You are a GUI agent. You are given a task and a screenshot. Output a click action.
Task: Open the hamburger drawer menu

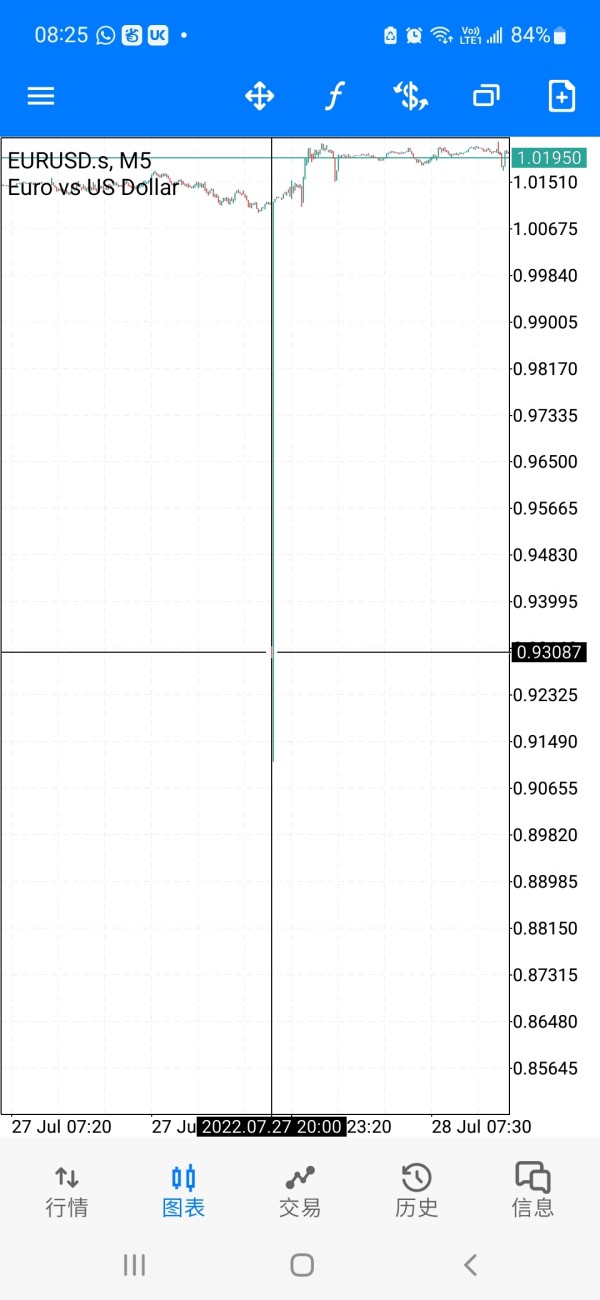(41, 97)
